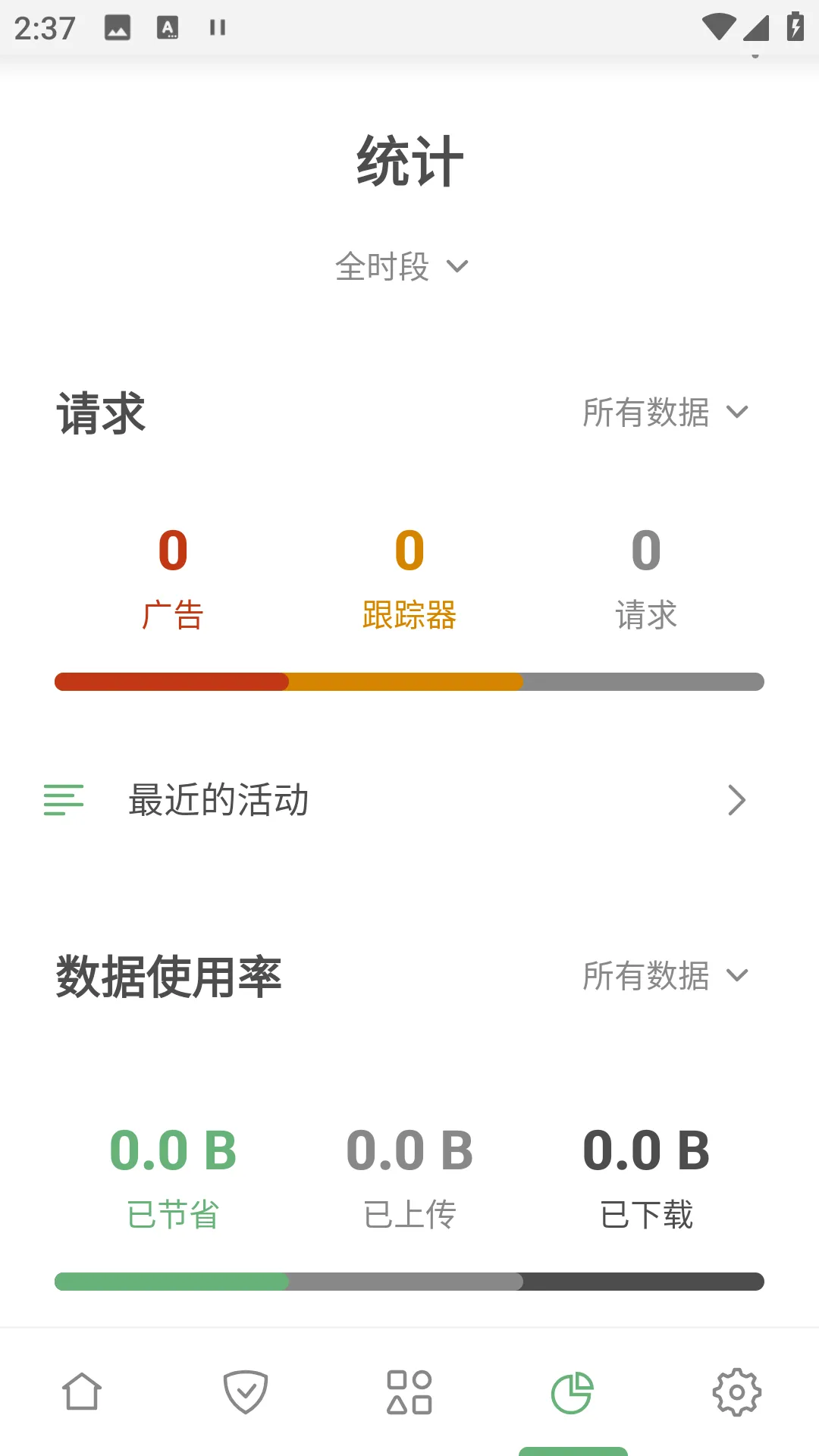Open 最近的活动 via the right chevron
This screenshot has width=819, height=1456.
[736, 800]
